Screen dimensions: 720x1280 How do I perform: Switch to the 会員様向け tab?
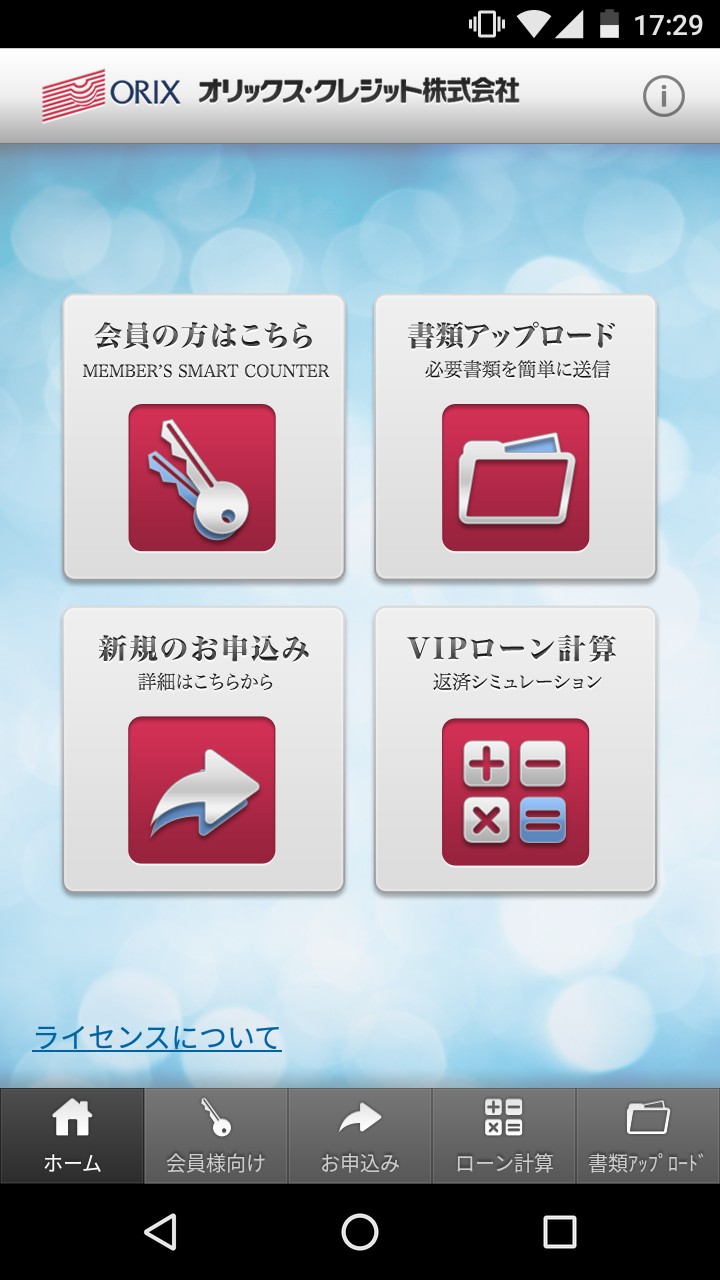tap(216, 1136)
